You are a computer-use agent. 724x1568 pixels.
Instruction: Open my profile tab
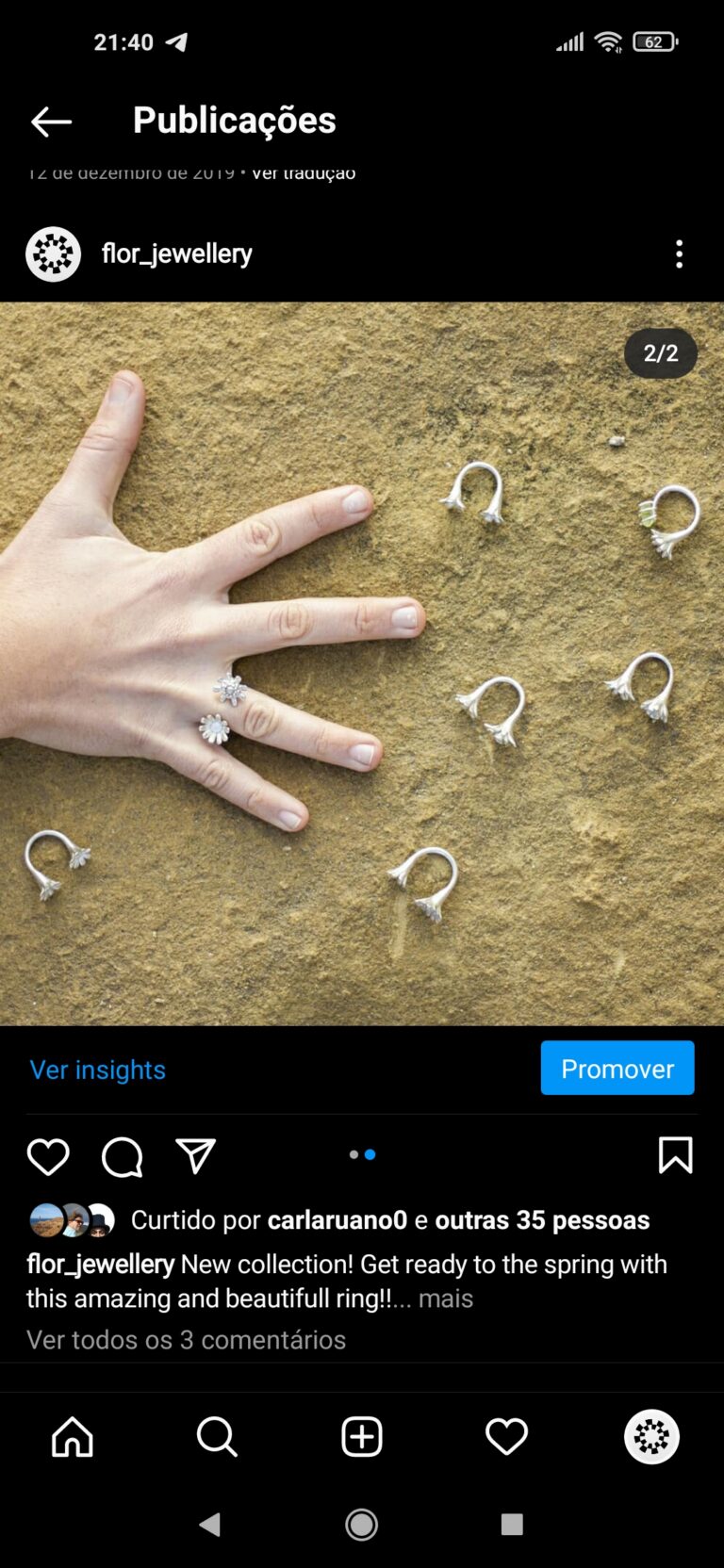[x=651, y=1437]
